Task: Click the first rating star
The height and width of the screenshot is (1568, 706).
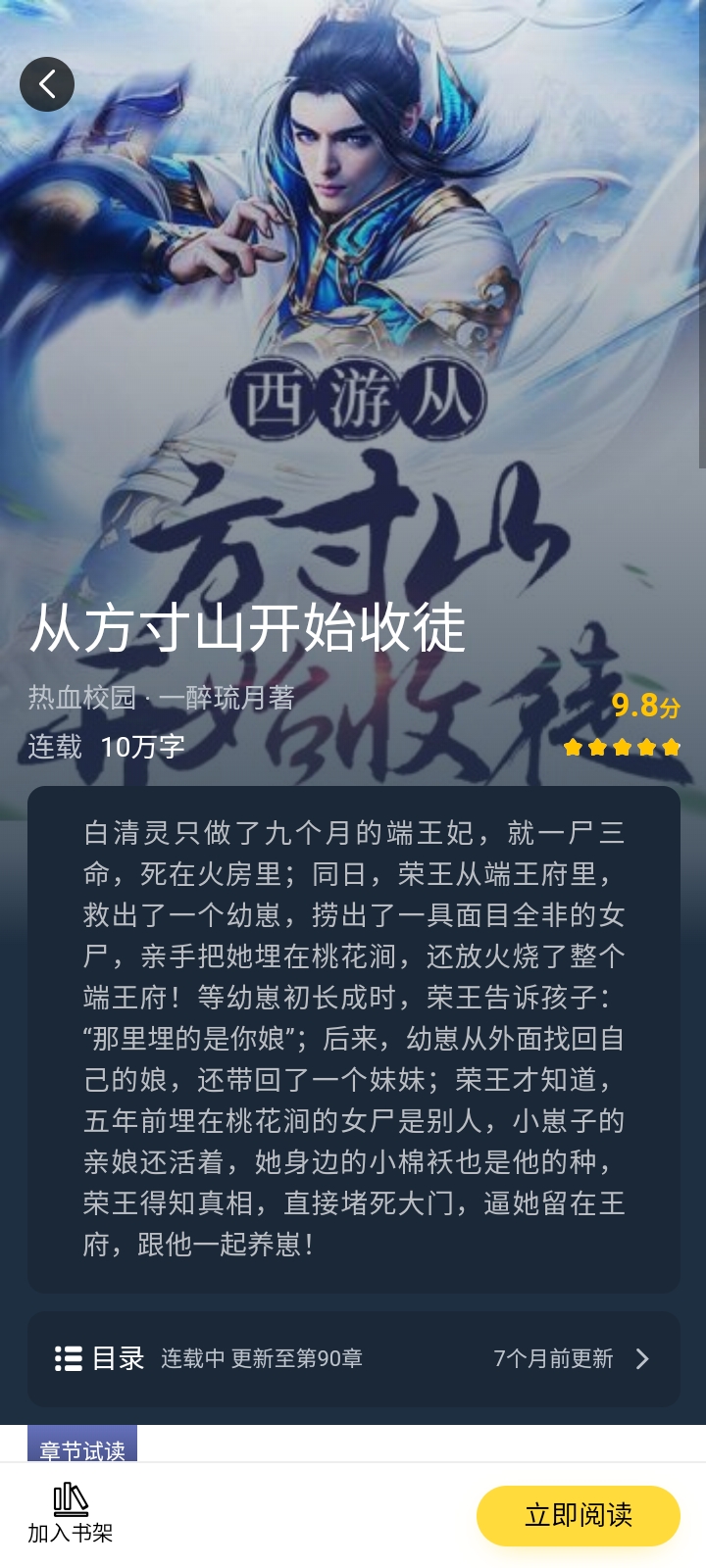Action: 572,746
